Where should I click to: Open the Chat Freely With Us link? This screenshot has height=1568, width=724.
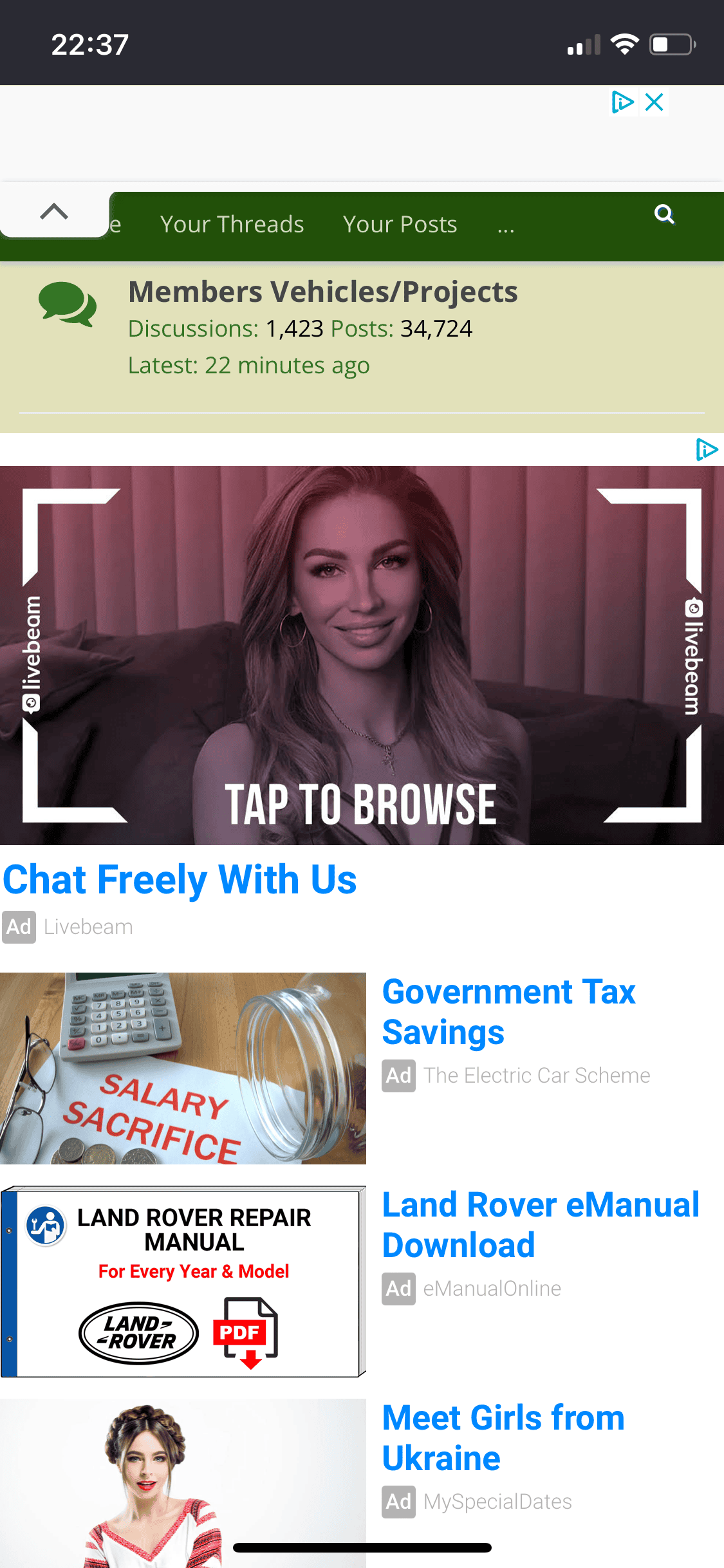click(x=180, y=880)
